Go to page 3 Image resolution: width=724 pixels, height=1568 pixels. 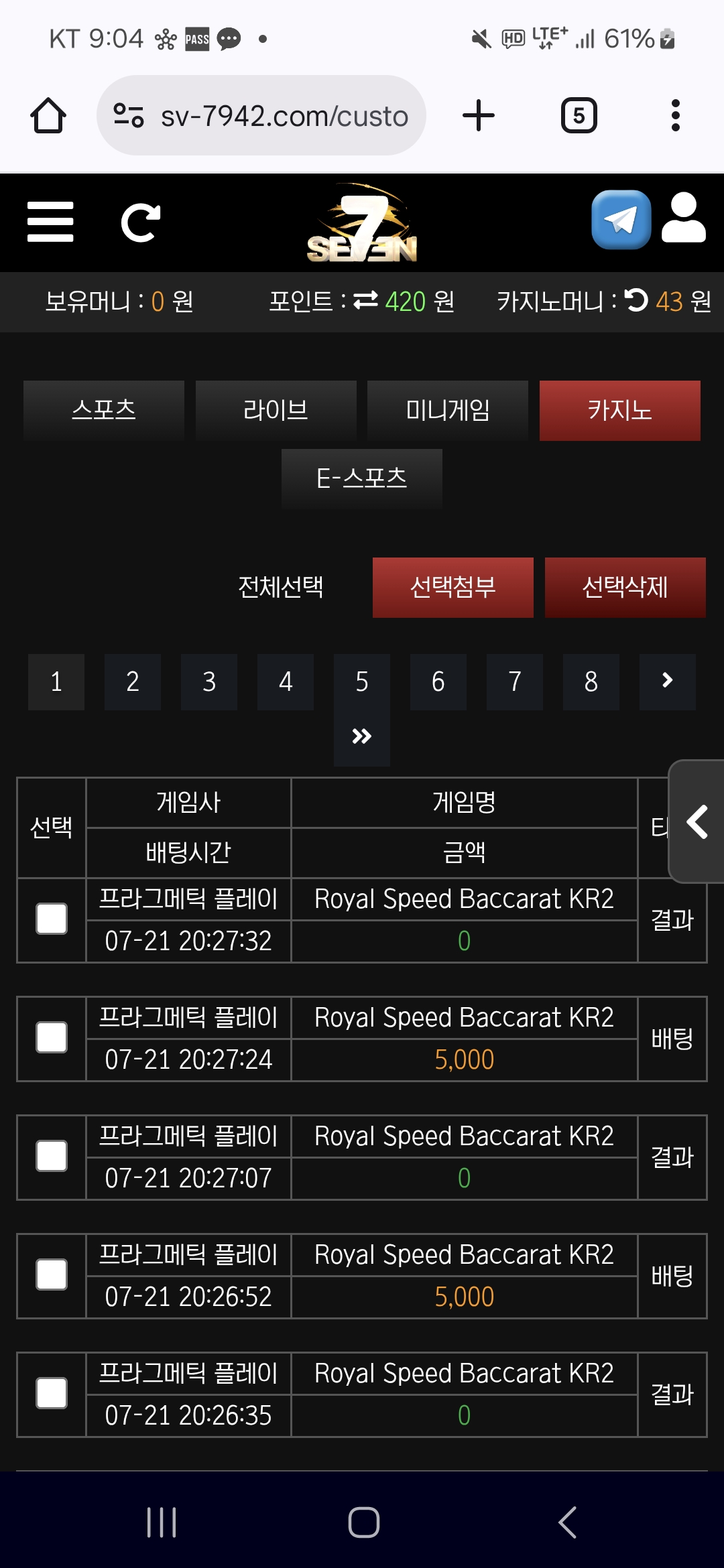coord(209,682)
